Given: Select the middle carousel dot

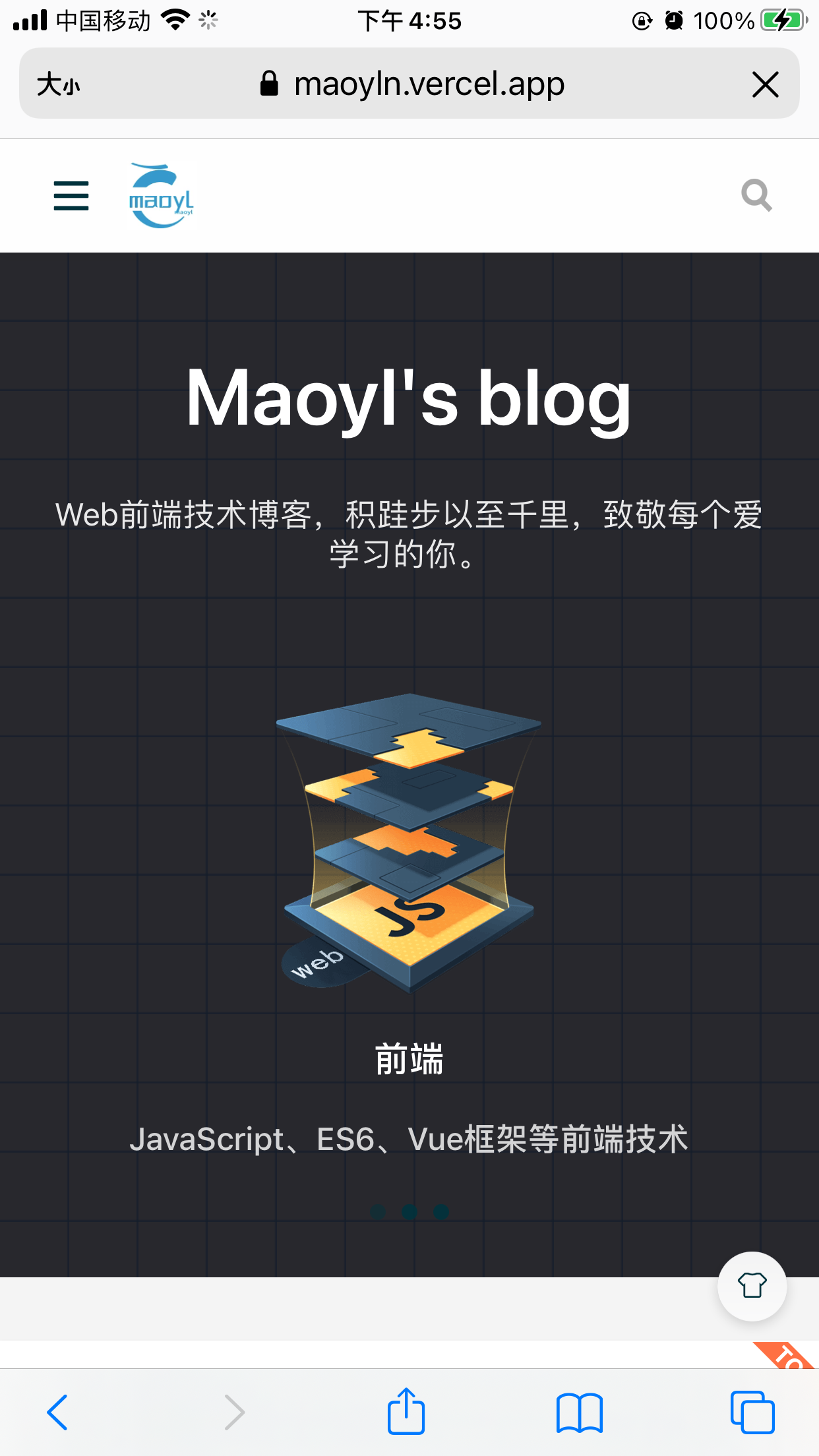Looking at the screenshot, I should [409, 1211].
